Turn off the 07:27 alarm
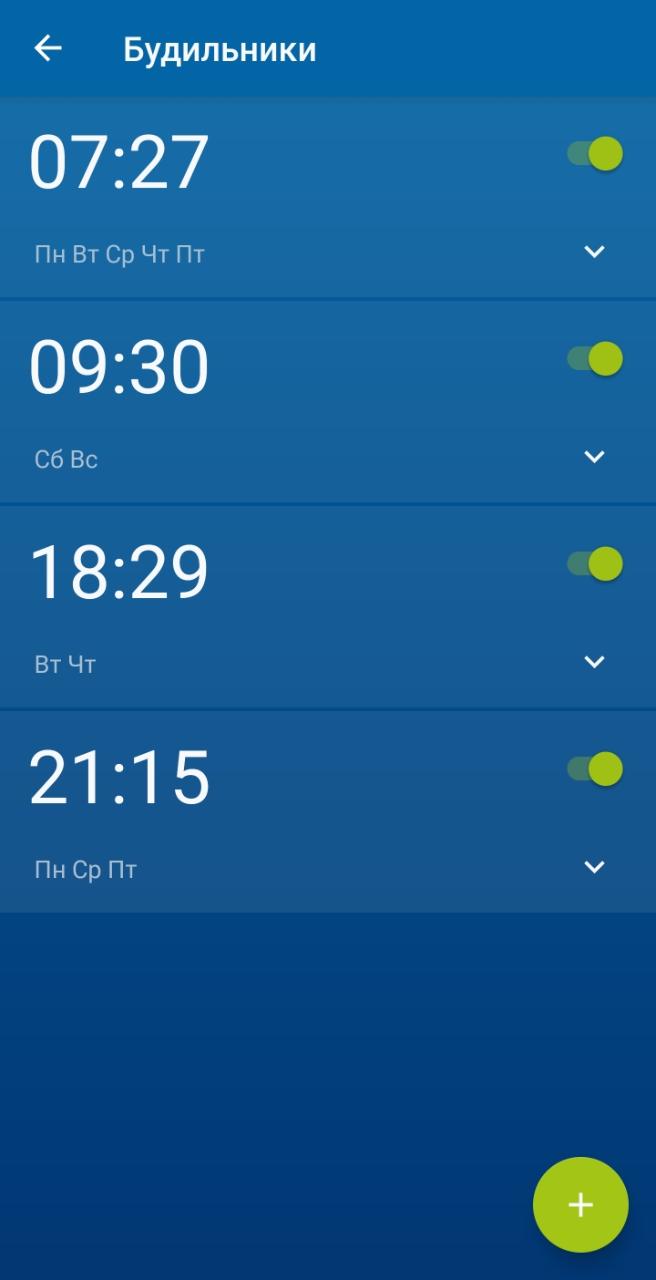 coord(595,154)
